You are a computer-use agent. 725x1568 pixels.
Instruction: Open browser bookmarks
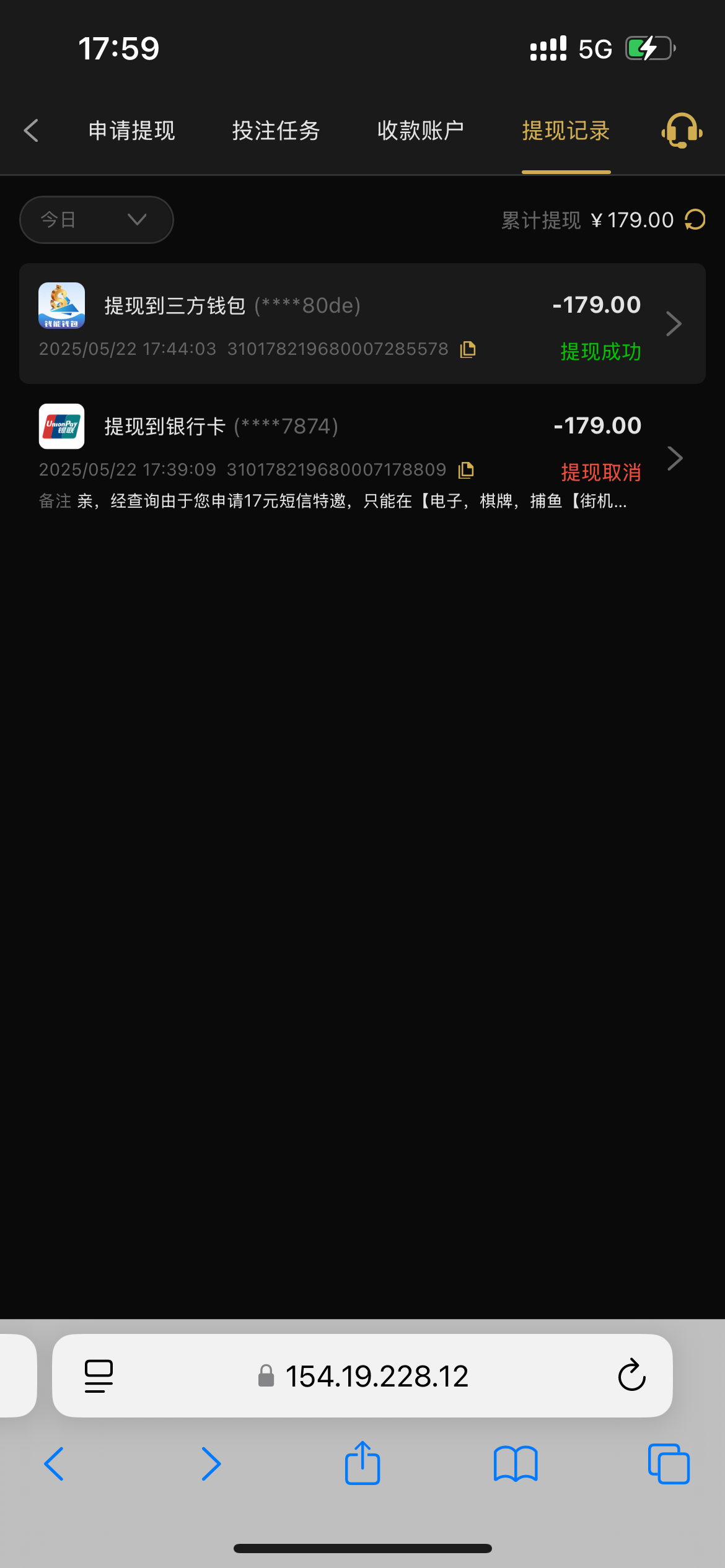click(516, 1464)
